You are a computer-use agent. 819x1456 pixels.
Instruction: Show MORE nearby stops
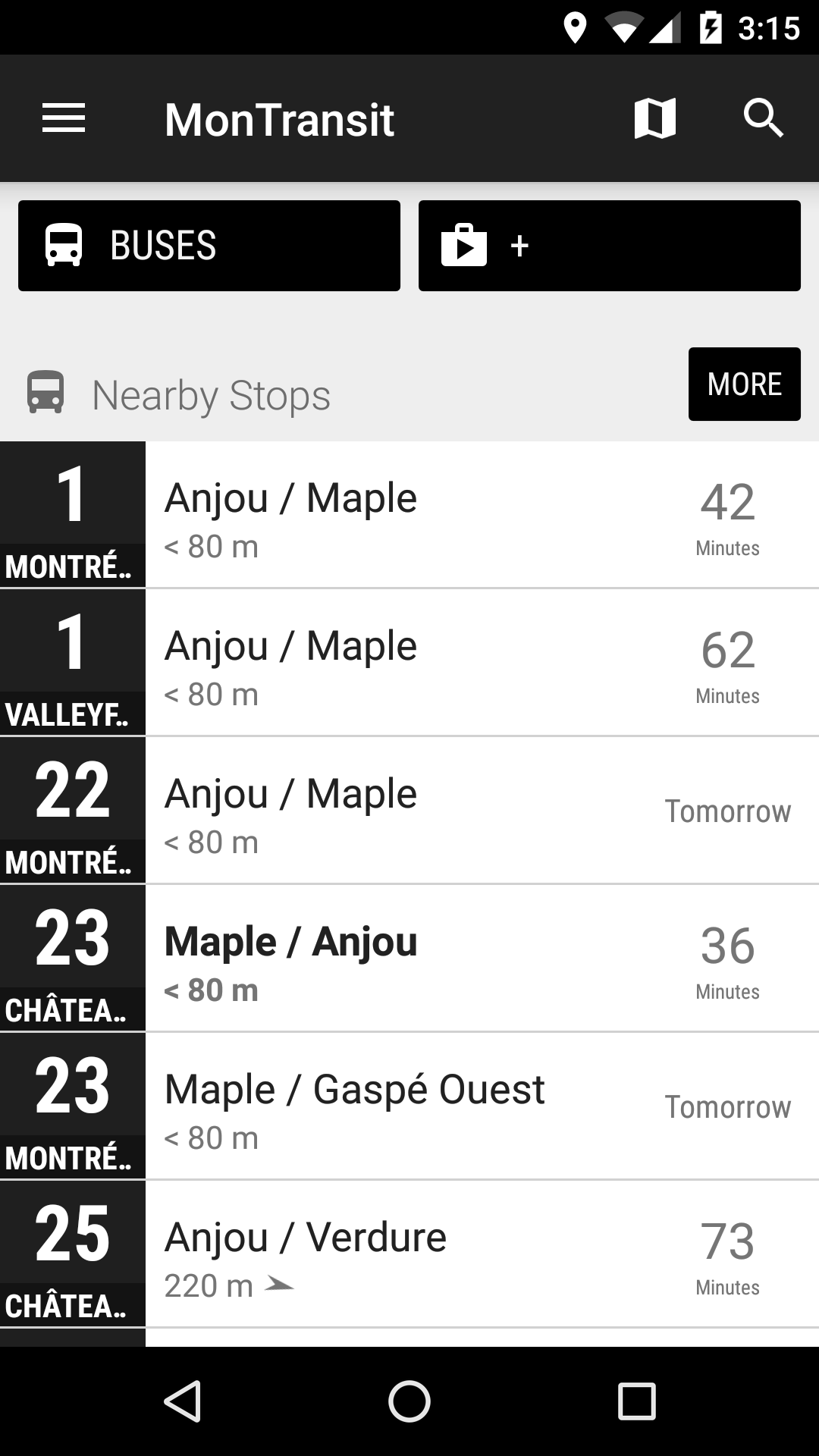point(745,384)
